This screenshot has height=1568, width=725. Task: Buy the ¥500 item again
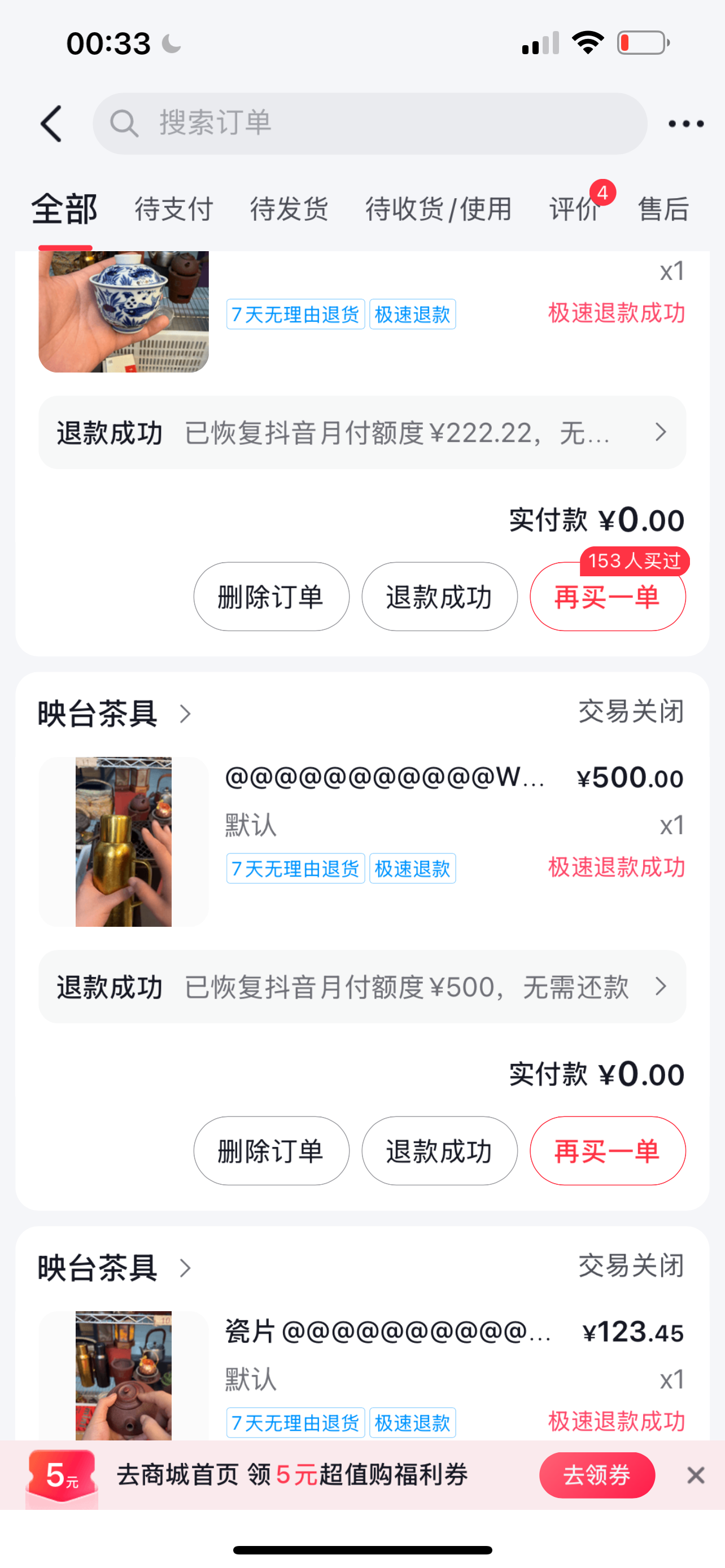[x=608, y=1150]
